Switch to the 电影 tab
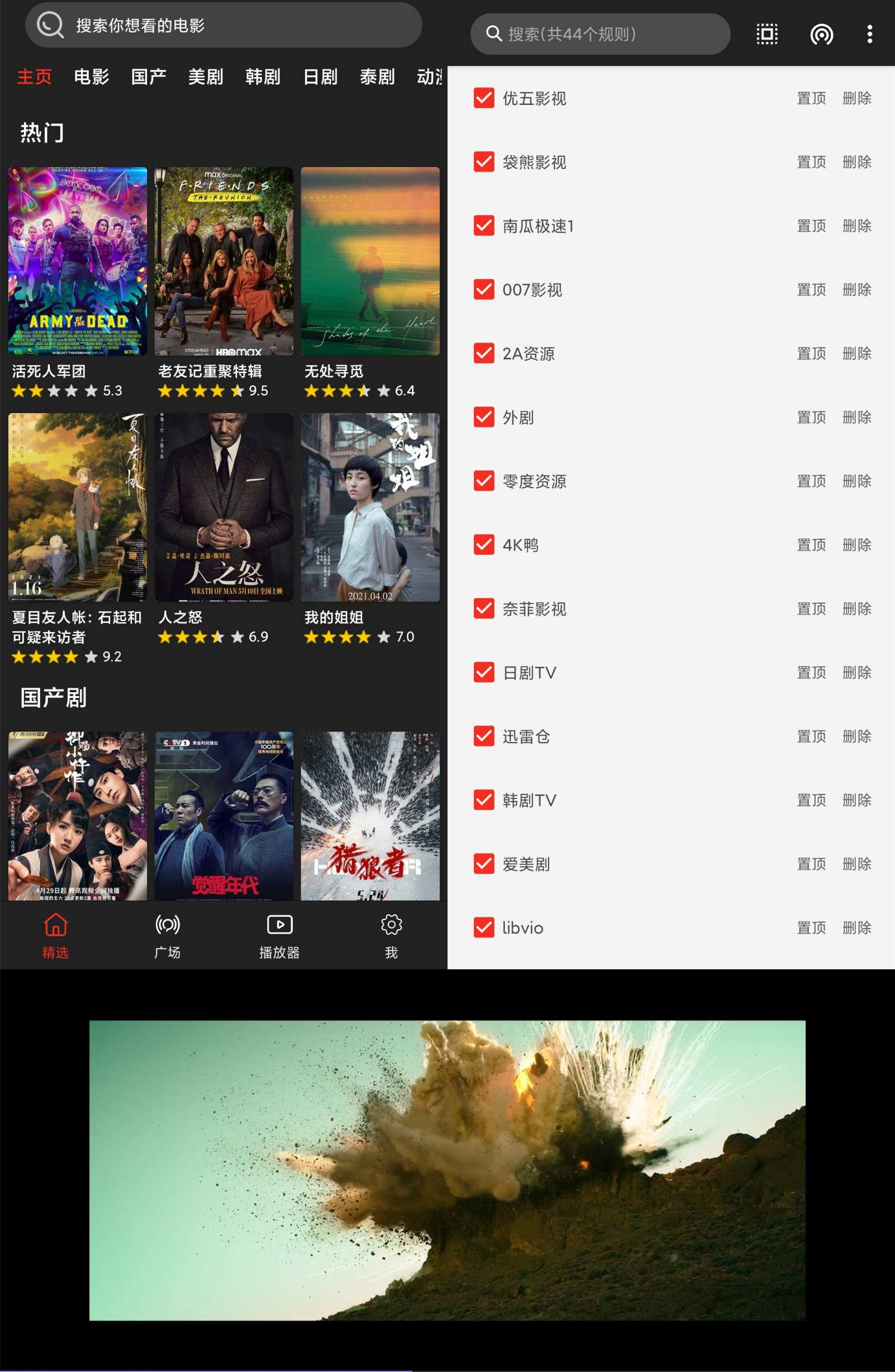The width and height of the screenshot is (895, 1372). [91, 77]
